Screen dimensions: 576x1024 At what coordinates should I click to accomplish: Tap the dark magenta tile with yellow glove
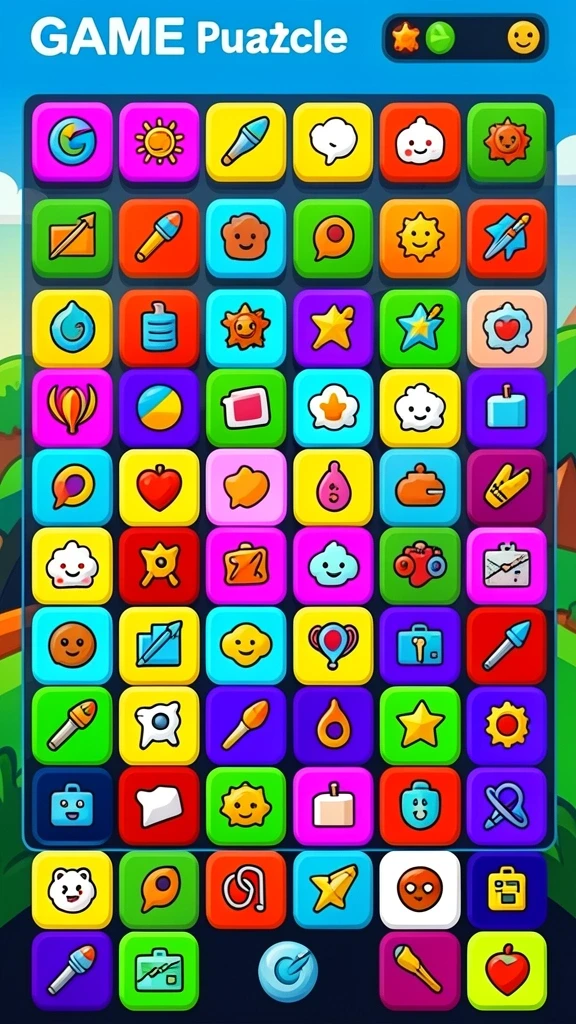click(507, 487)
